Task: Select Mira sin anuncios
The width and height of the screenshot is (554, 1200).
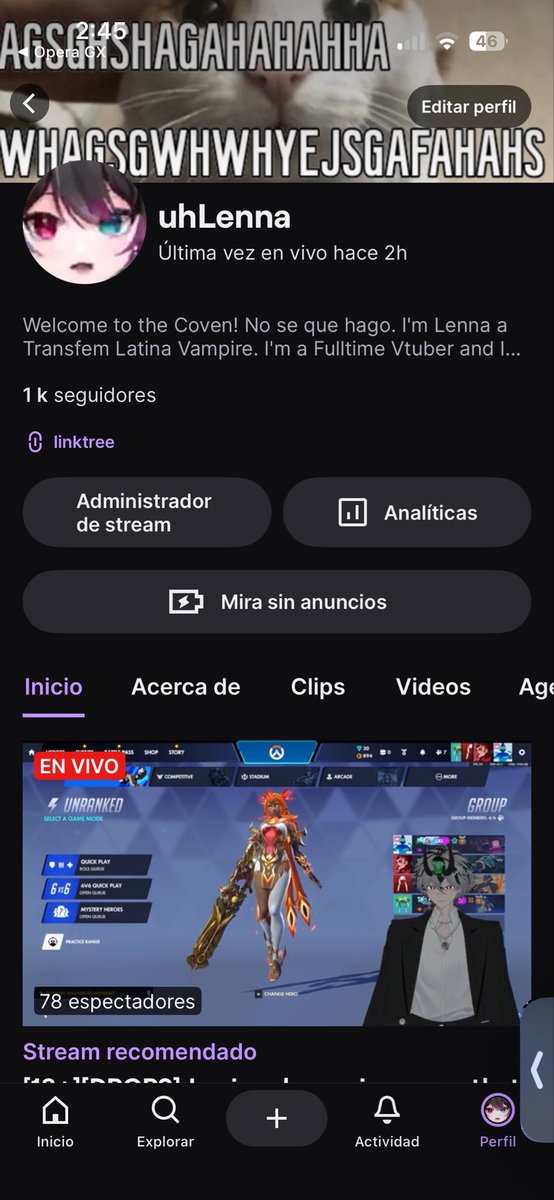Action: click(x=277, y=602)
